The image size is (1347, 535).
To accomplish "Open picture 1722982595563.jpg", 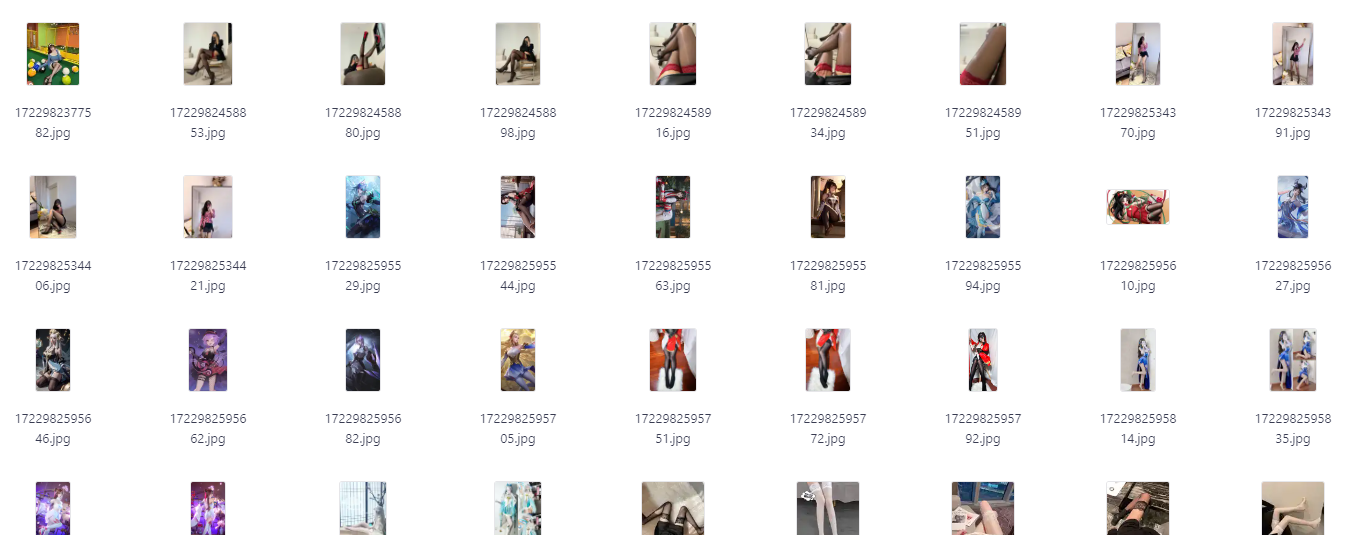I will pyautogui.click(x=673, y=207).
